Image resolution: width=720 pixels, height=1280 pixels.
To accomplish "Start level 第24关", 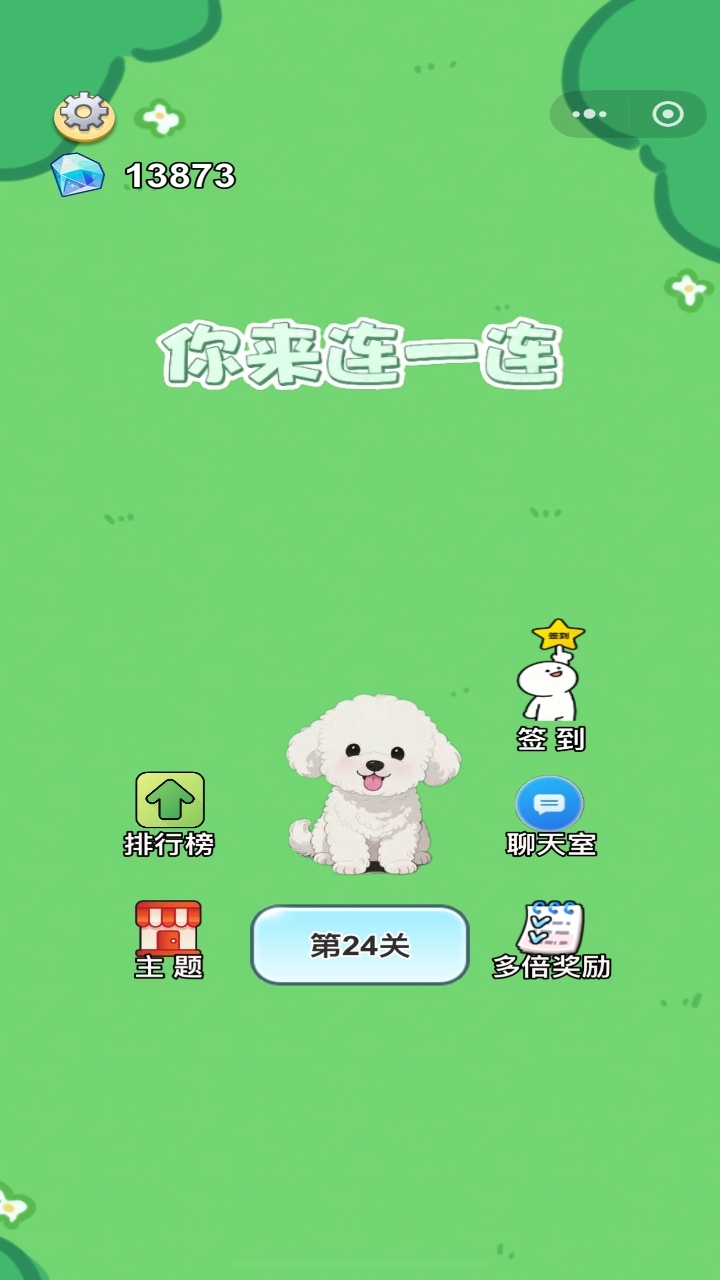I will click(x=359, y=945).
